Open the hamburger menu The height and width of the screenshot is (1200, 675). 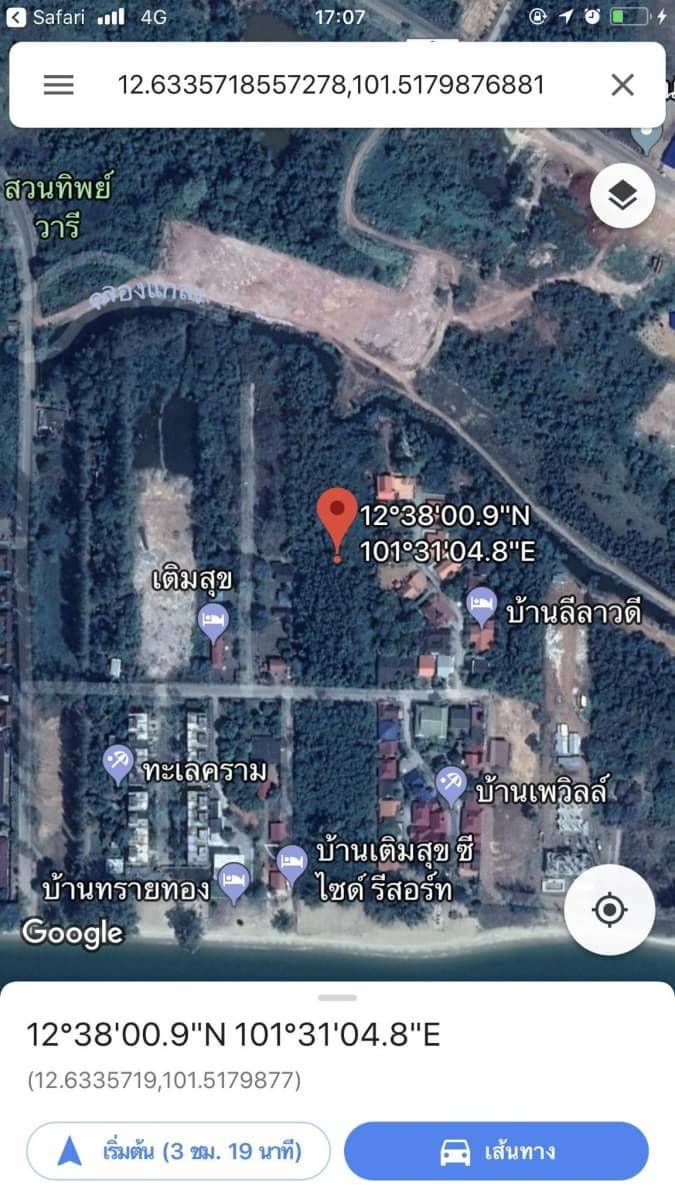point(58,85)
